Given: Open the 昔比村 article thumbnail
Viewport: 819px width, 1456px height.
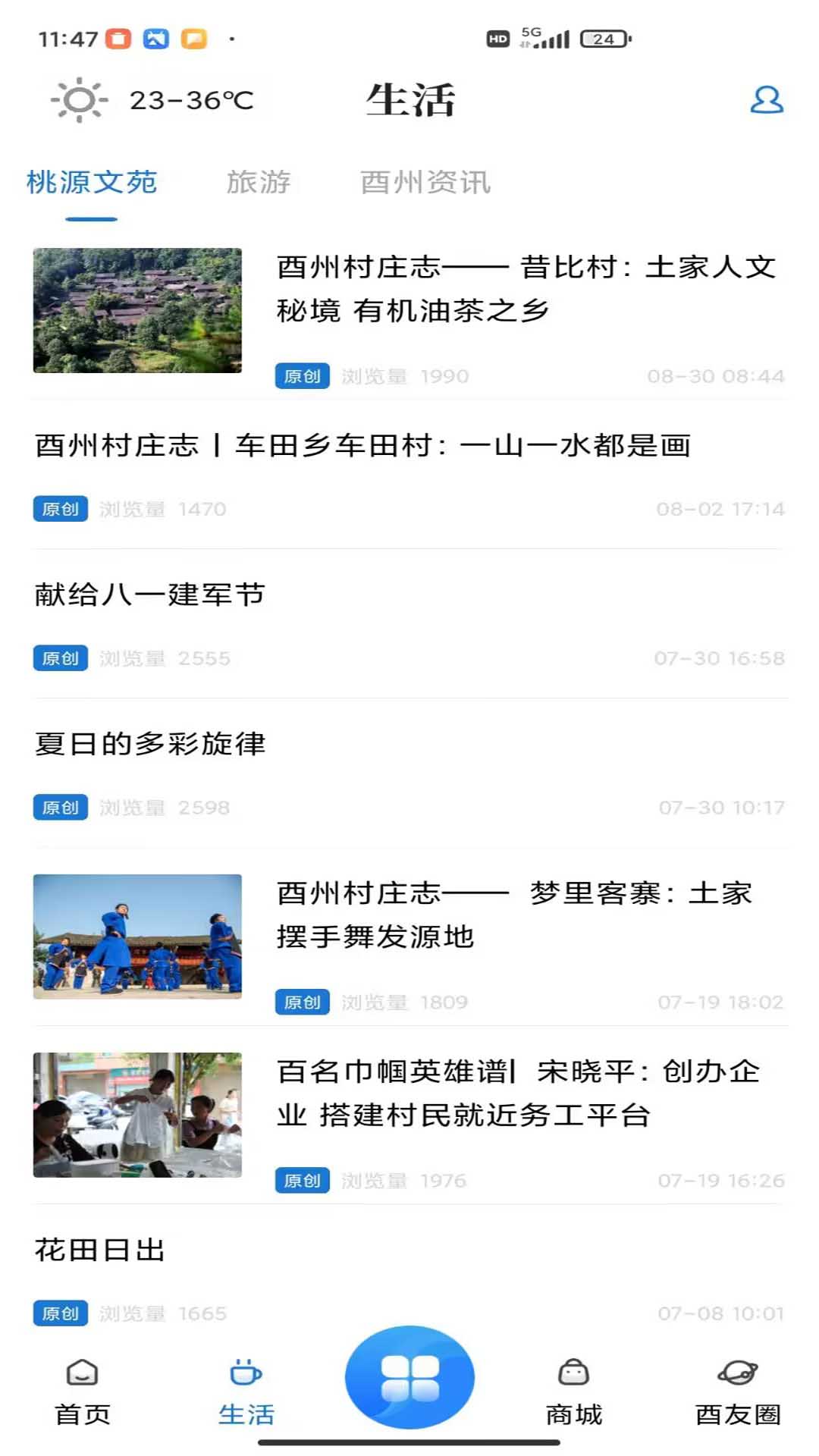Looking at the screenshot, I should coord(137,309).
